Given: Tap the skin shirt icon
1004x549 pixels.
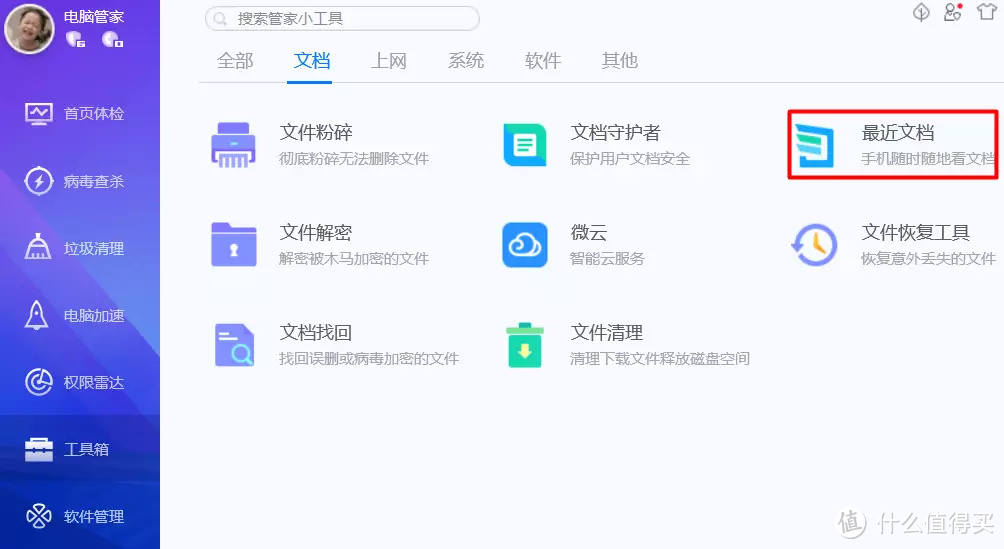Looking at the screenshot, I should click(986, 12).
